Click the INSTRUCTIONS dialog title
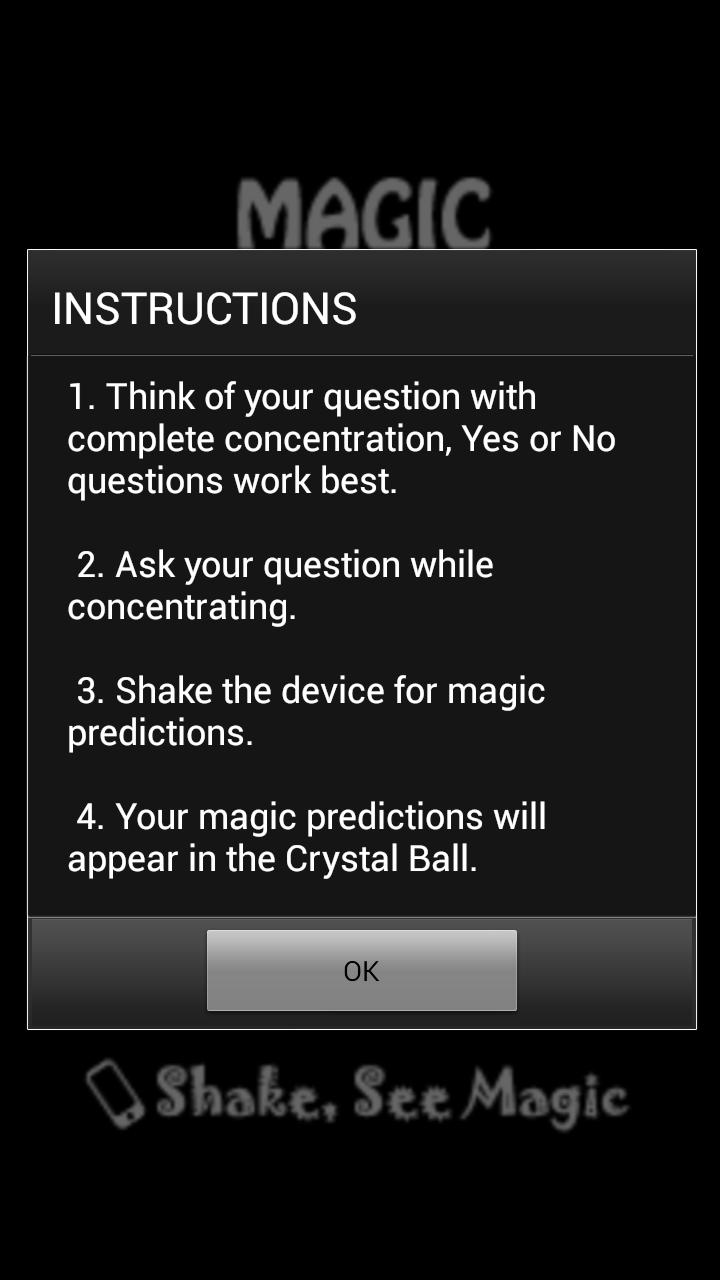 (205, 308)
